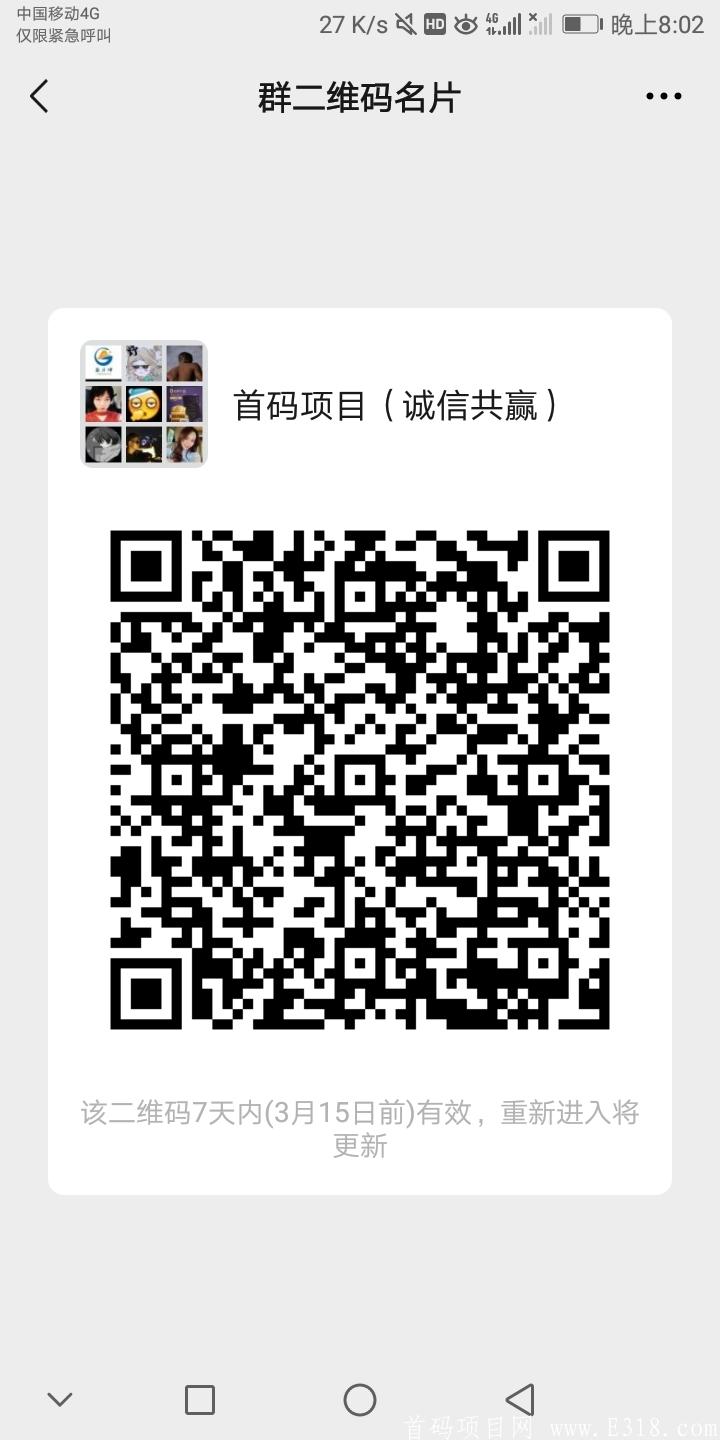Tap the mute notifications icon in status bar
The height and width of the screenshot is (1440, 720).
tap(404, 23)
